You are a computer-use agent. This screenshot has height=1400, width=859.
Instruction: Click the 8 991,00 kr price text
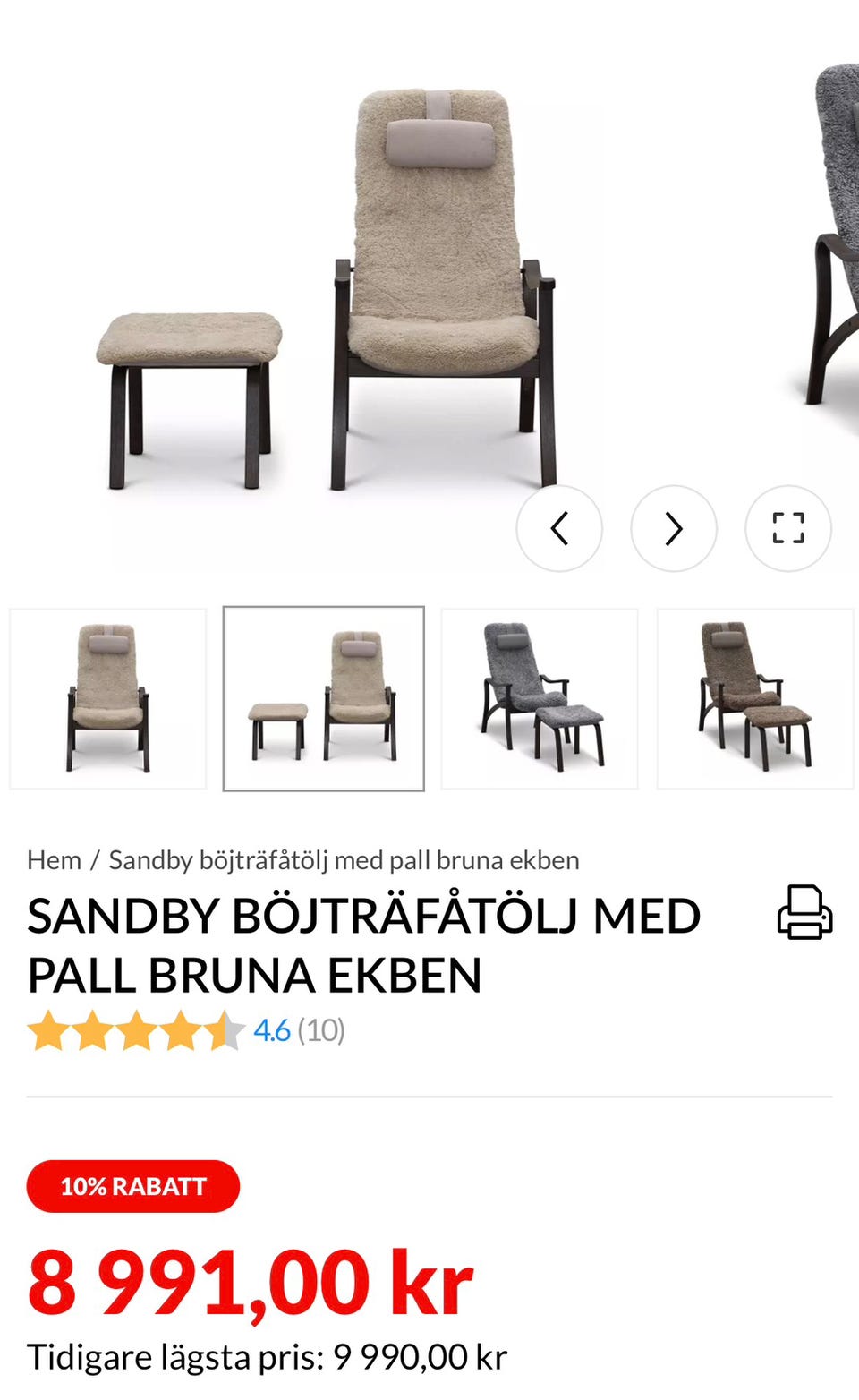251,1278
